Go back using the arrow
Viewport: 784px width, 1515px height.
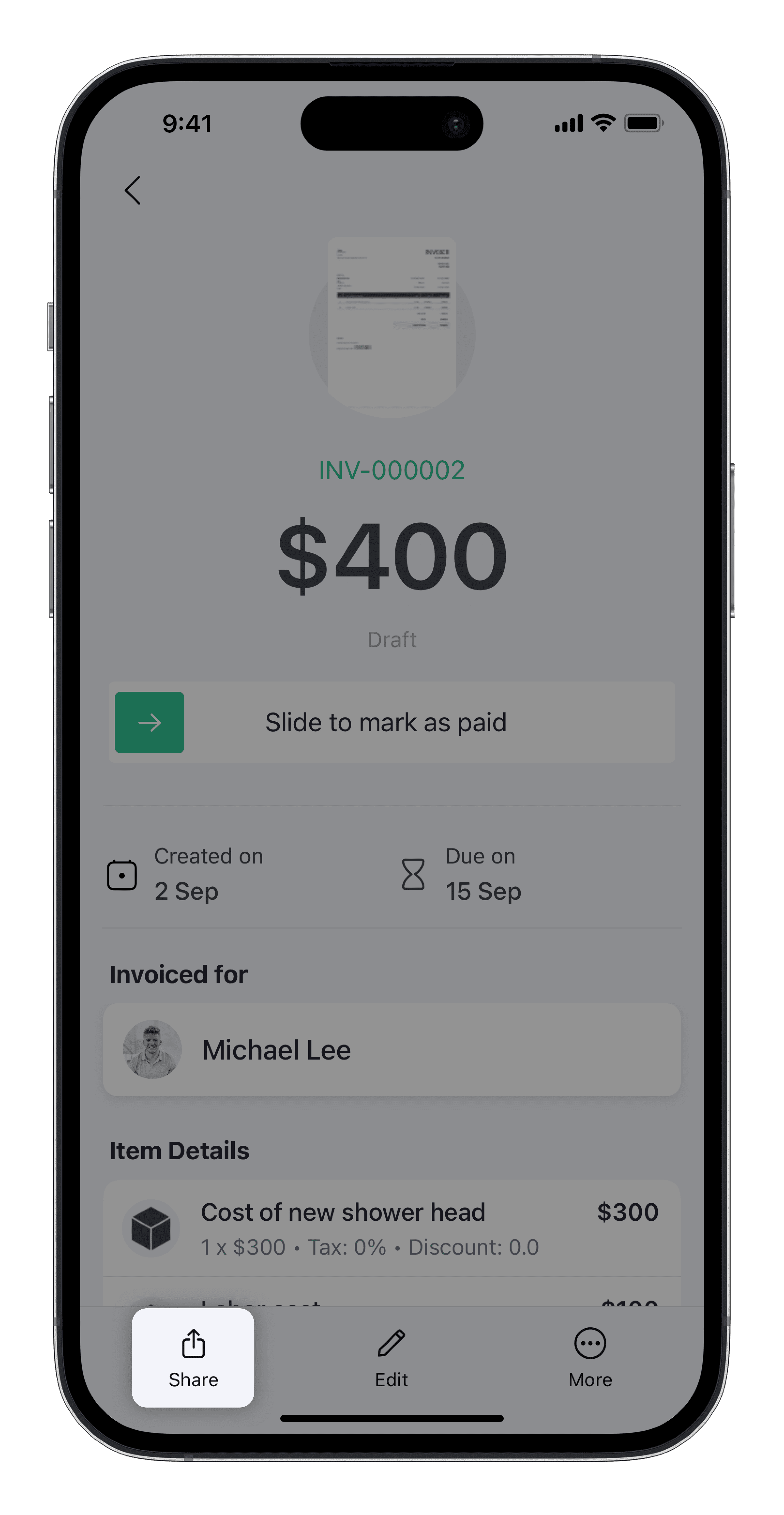(133, 190)
